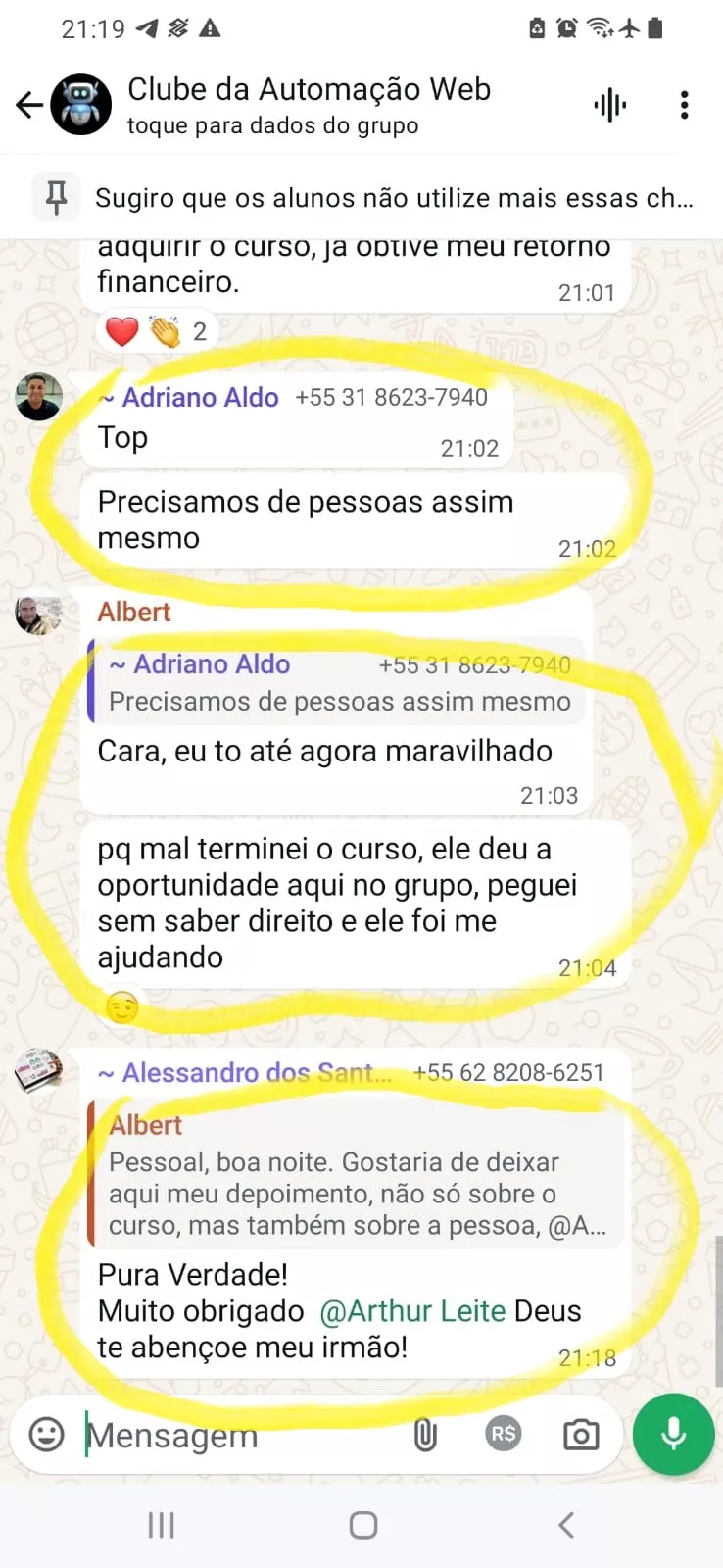The height and width of the screenshot is (1568, 723).
Task: Open the R$ payment option
Action: point(503,1435)
